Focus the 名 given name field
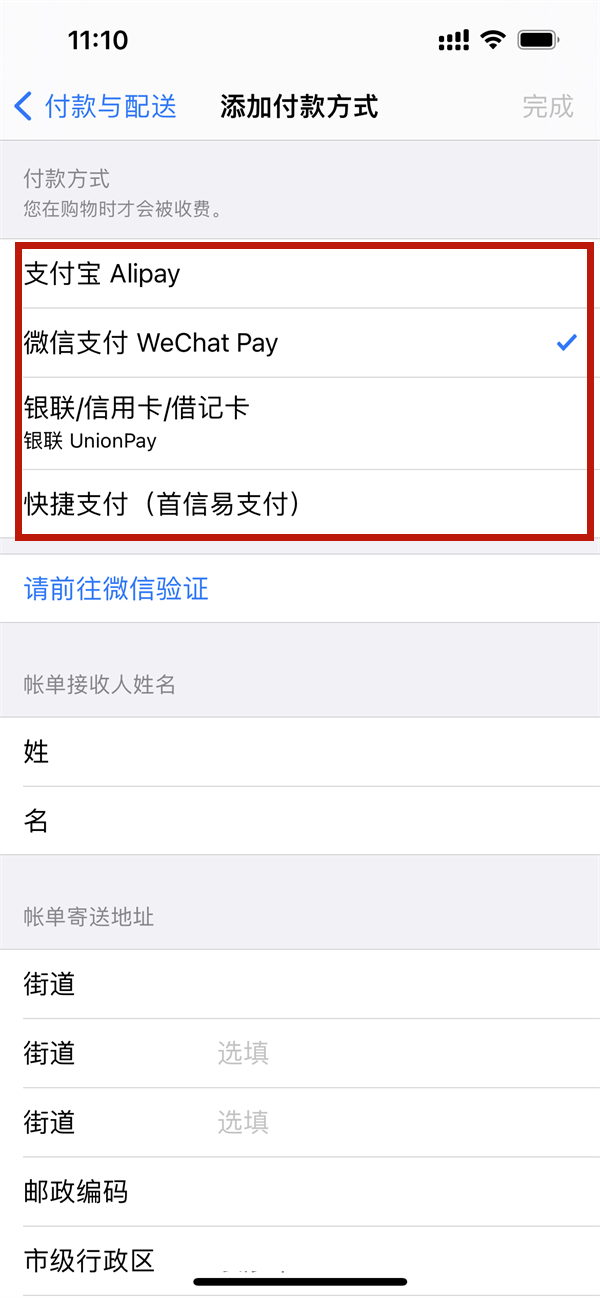600x1298 pixels. pyautogui.click(x=300, y=821)
